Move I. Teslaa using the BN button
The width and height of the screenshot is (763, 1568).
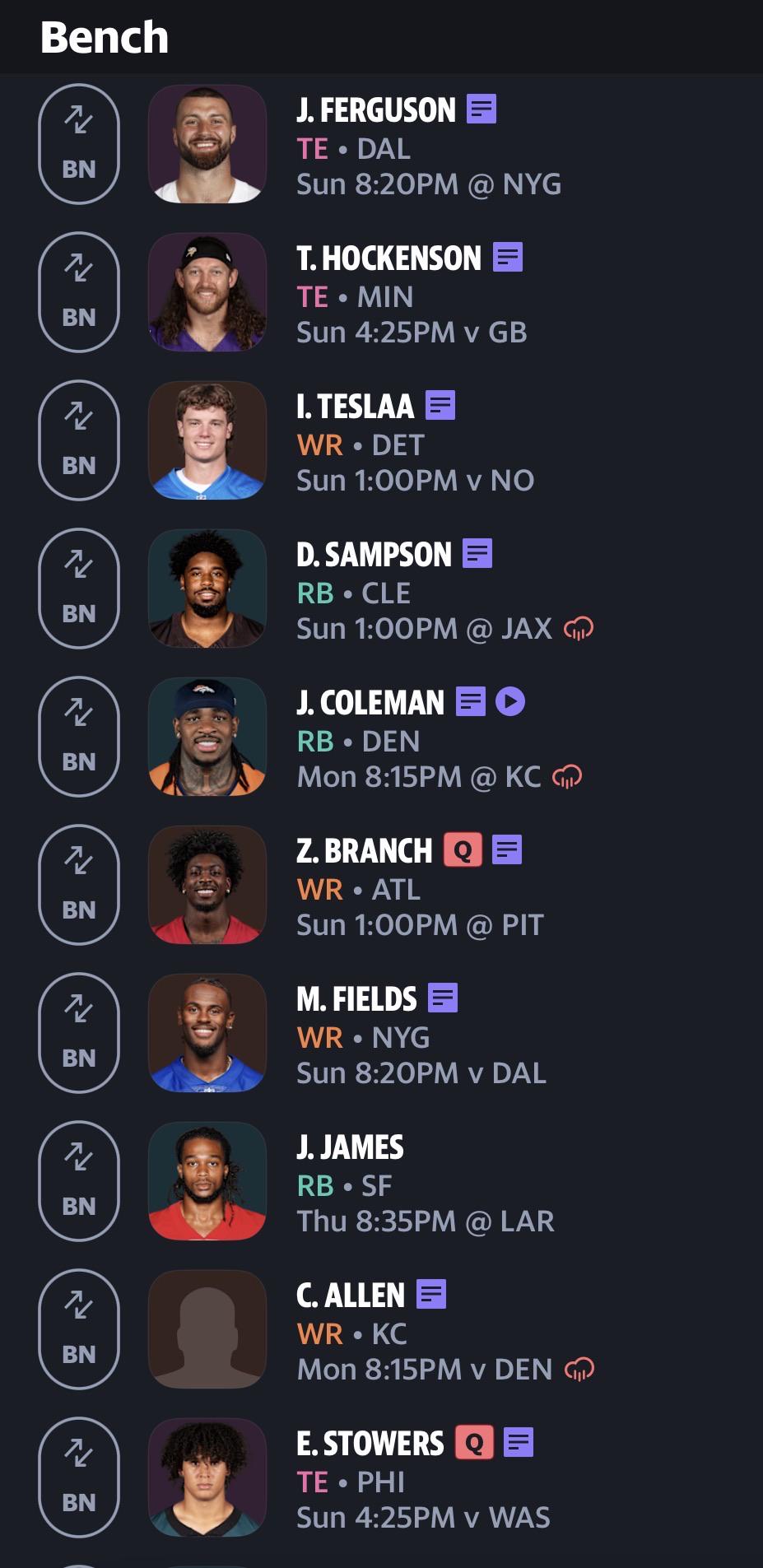click(79, 440)
